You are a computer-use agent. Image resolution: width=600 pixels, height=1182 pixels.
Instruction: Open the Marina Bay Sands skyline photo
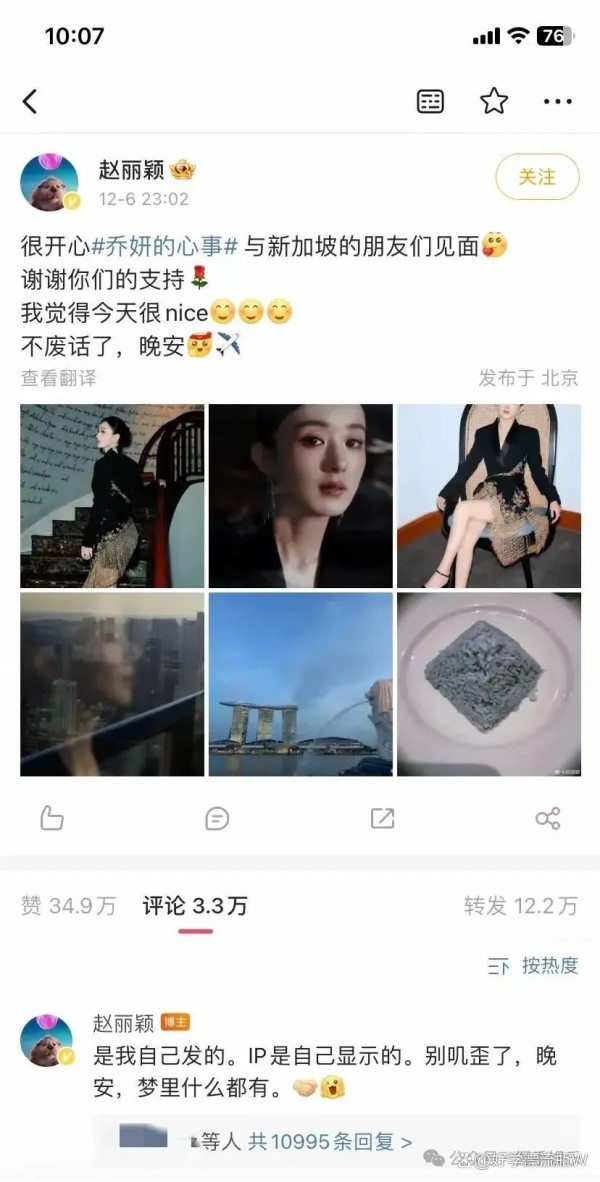(301, 684)
